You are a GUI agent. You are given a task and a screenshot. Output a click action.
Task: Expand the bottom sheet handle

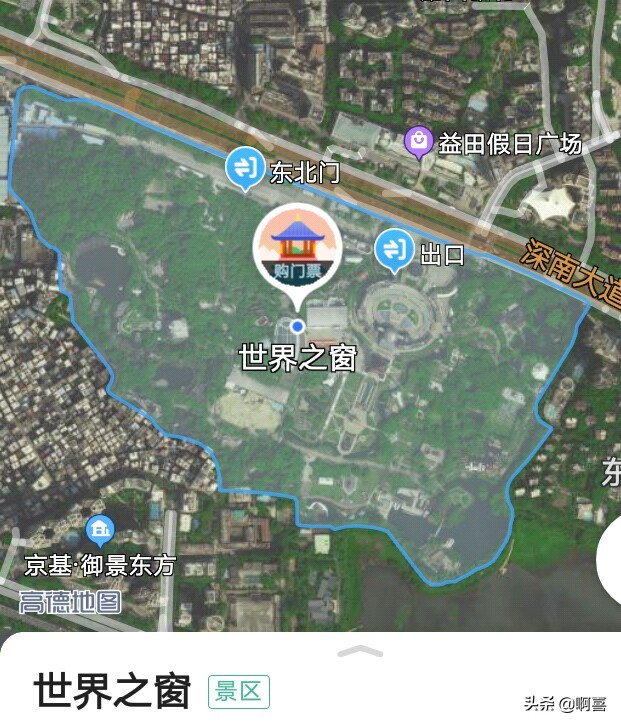click(x=360, y=652)
